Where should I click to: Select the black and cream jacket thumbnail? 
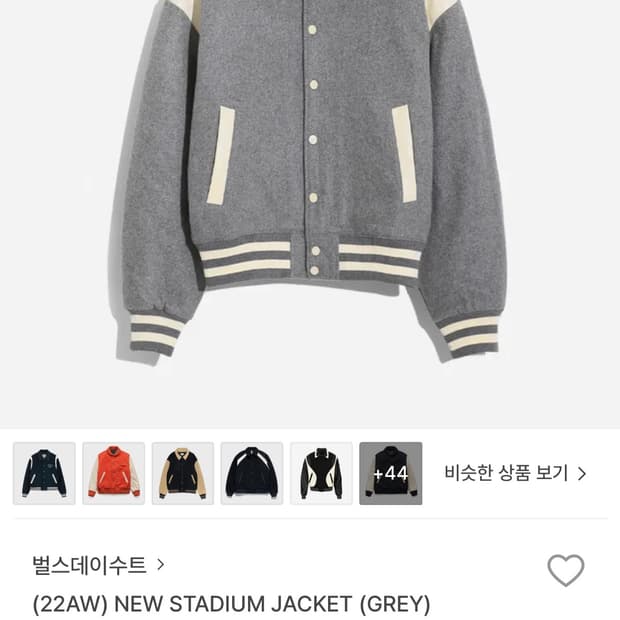[x=321, y=473]
